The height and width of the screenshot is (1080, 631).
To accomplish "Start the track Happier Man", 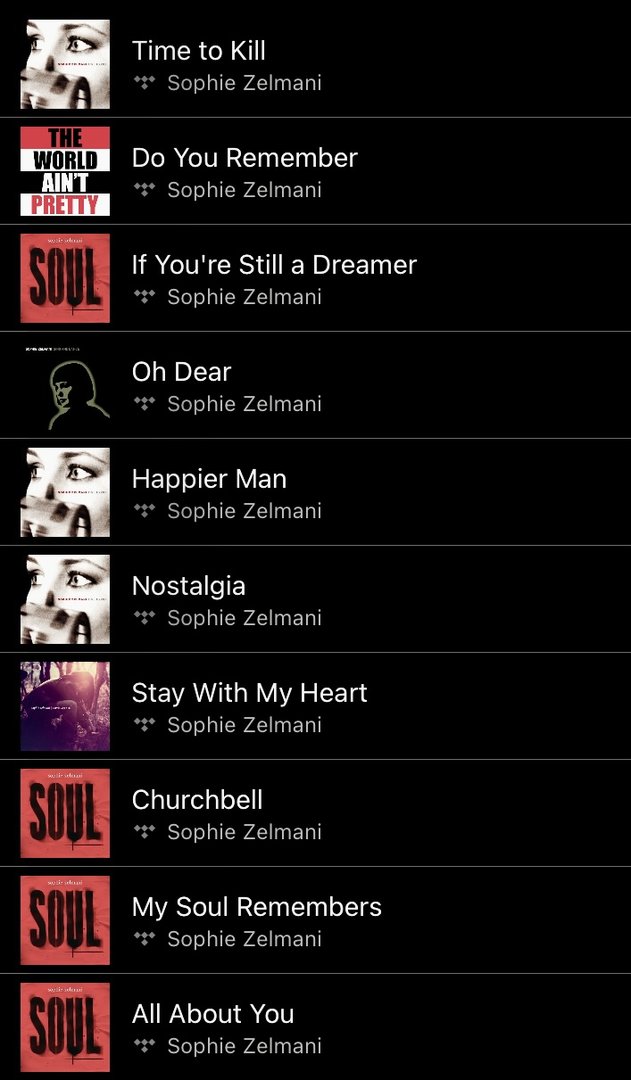I will [209, 479].
